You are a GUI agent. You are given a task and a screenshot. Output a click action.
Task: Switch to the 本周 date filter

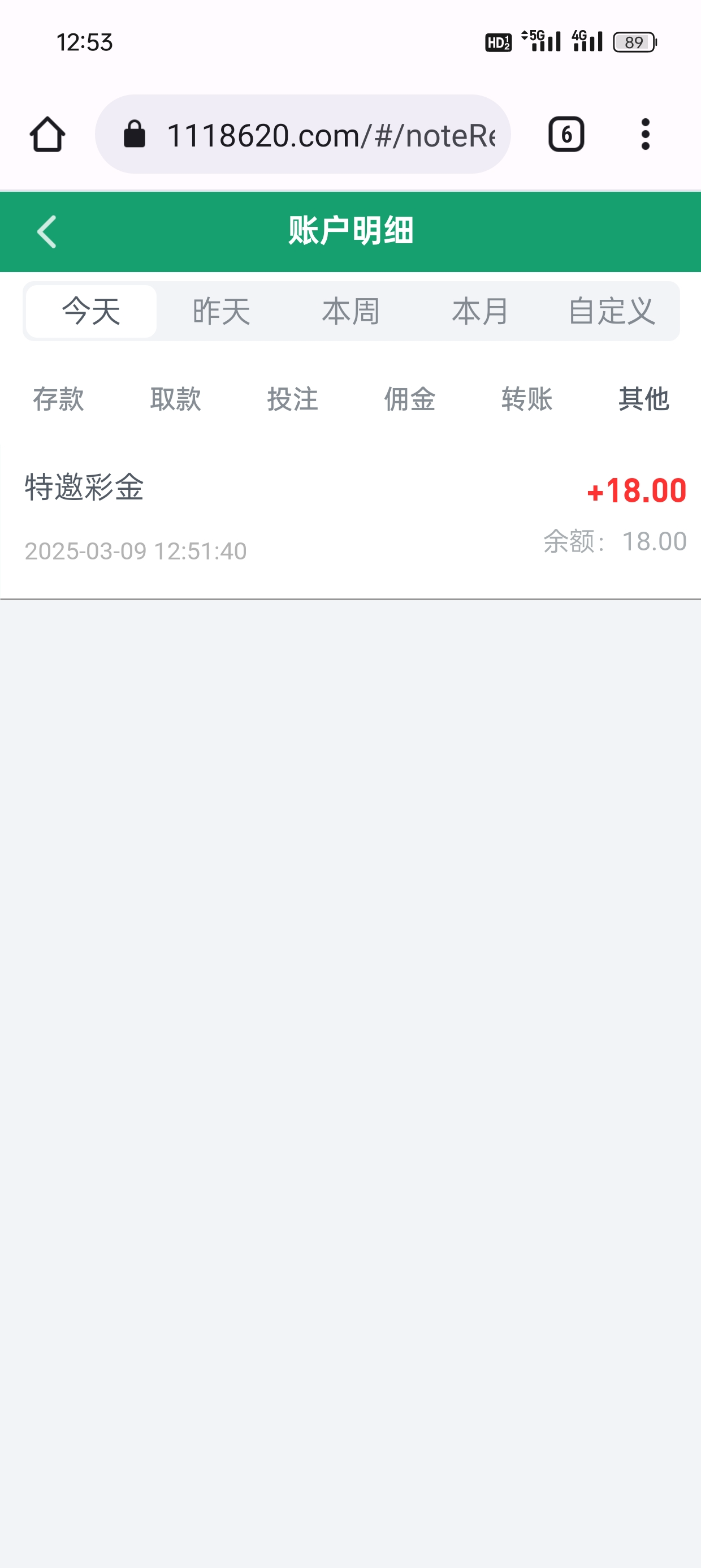pyautogui.click(x=351, y=311)
